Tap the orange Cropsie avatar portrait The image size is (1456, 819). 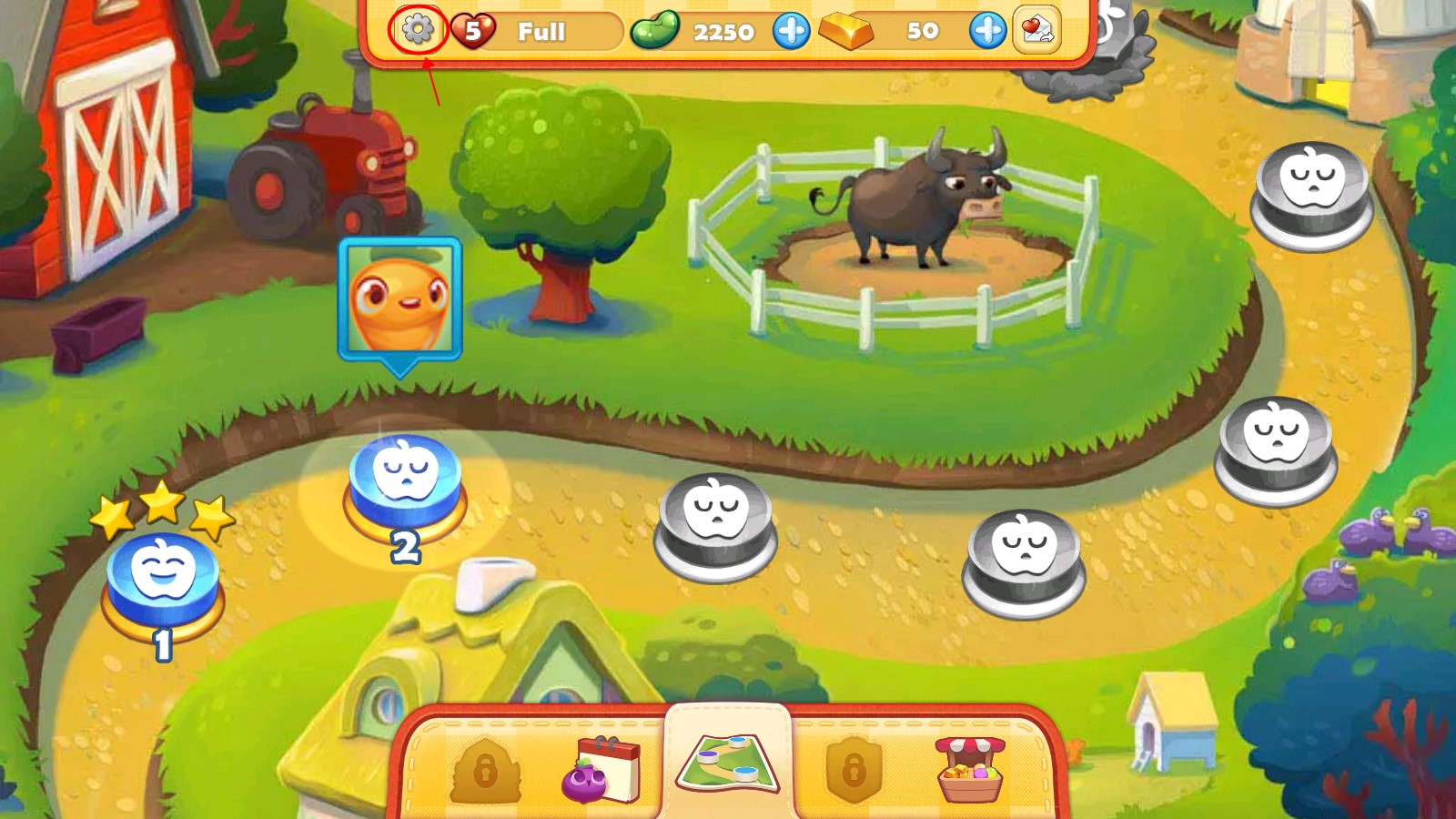(400, 298)
